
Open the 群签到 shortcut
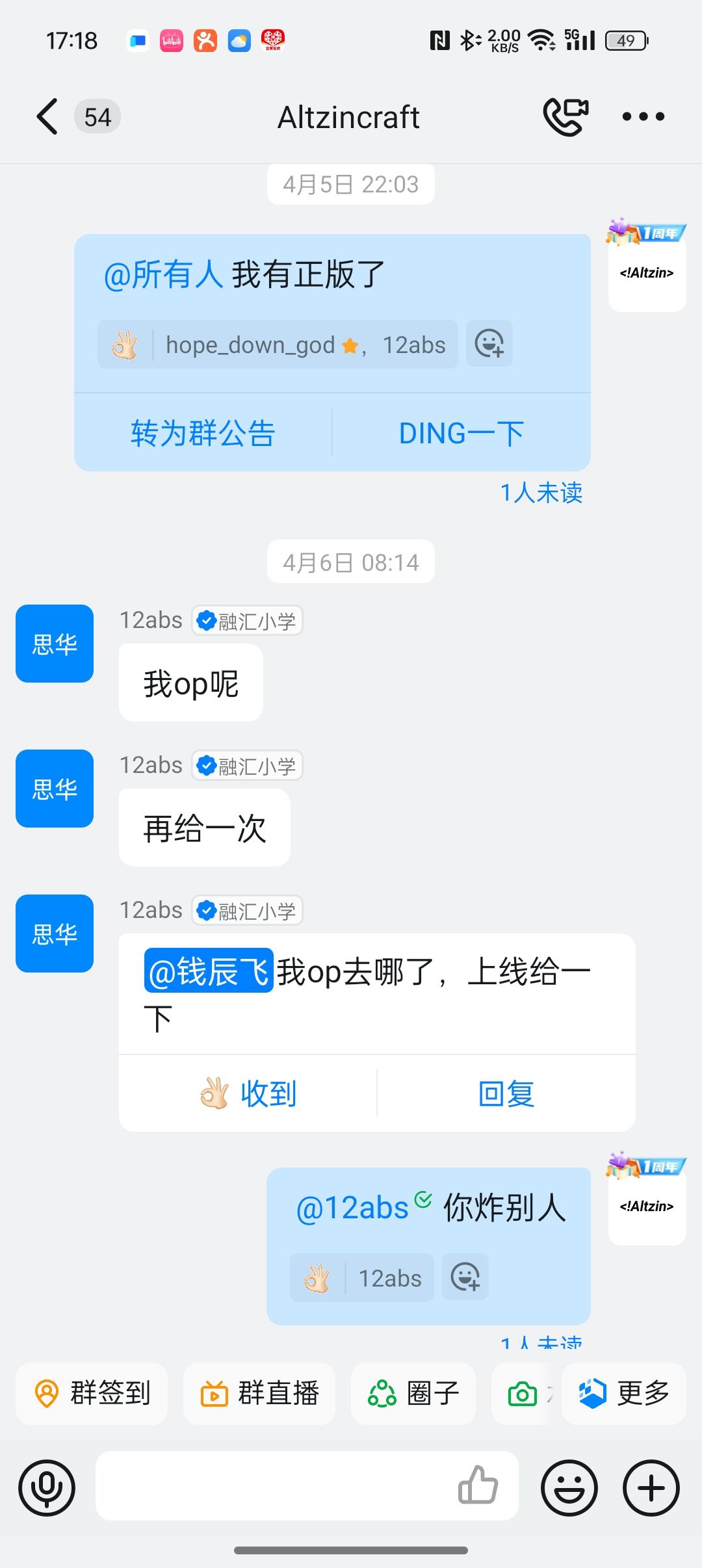(x=92, y=1393)
